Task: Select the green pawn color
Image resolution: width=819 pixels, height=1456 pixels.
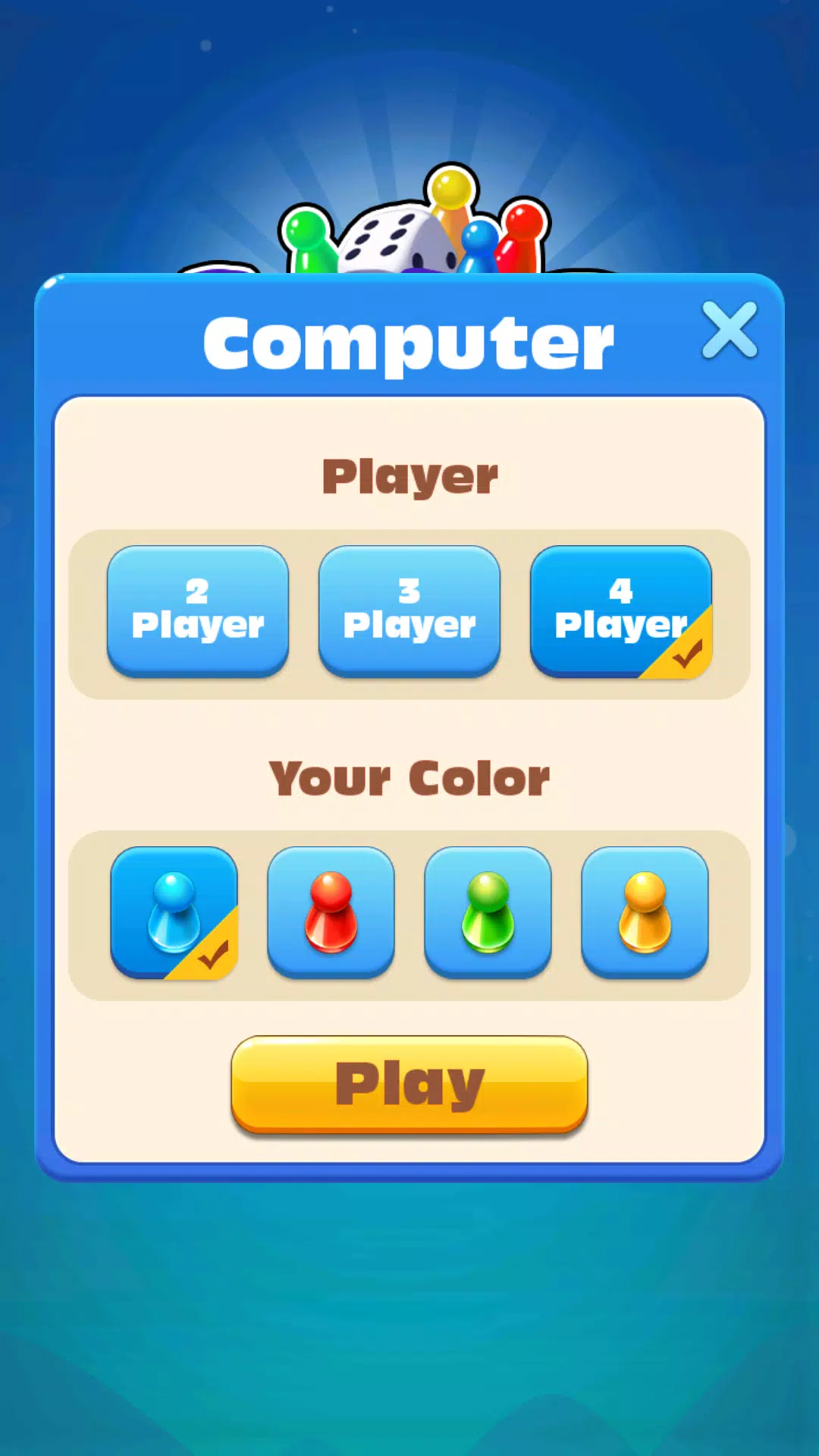Action: click(x=488, y=912)
